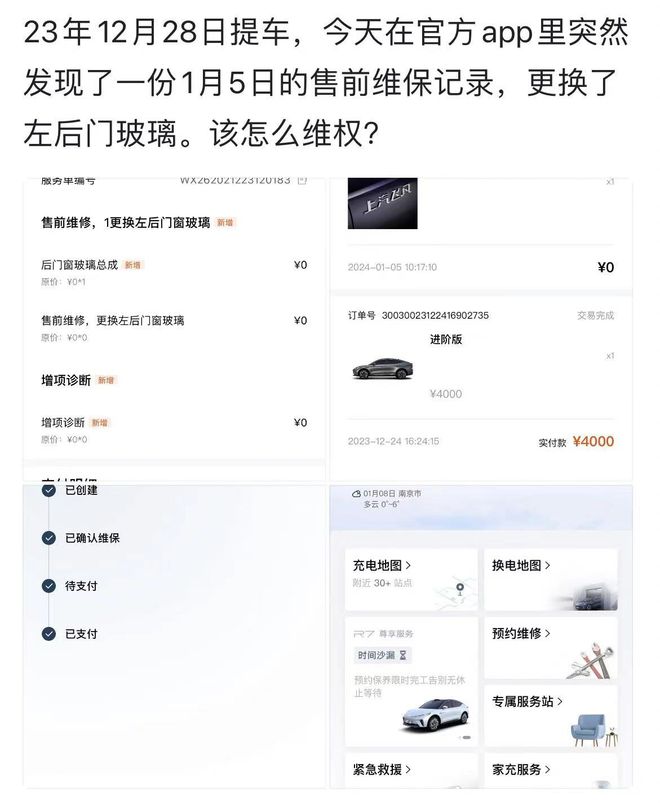
Task: Open the payment status timeline image
Action: [x=175, y=635]
